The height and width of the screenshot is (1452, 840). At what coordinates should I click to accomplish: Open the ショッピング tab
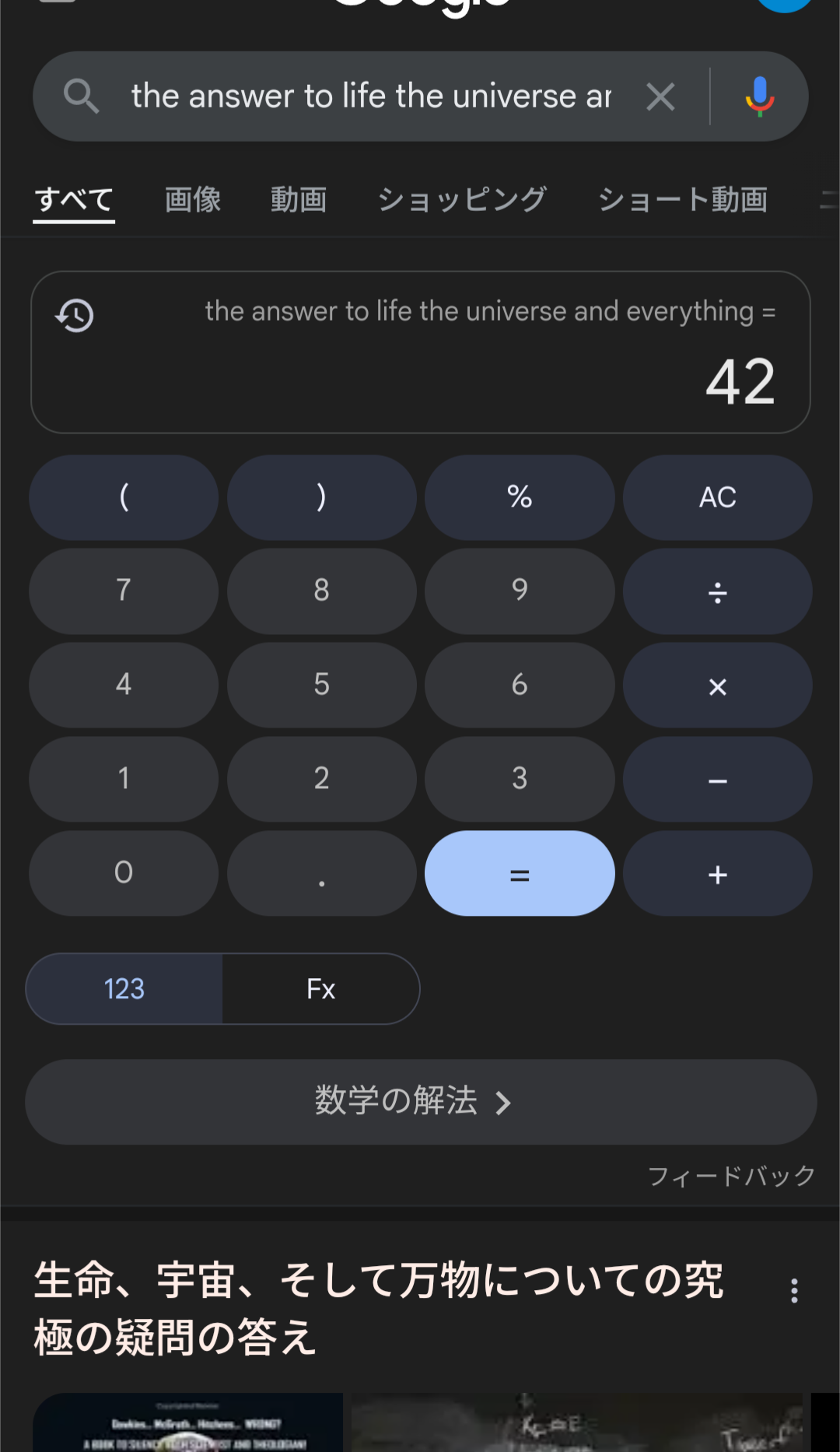click(462, 200)
